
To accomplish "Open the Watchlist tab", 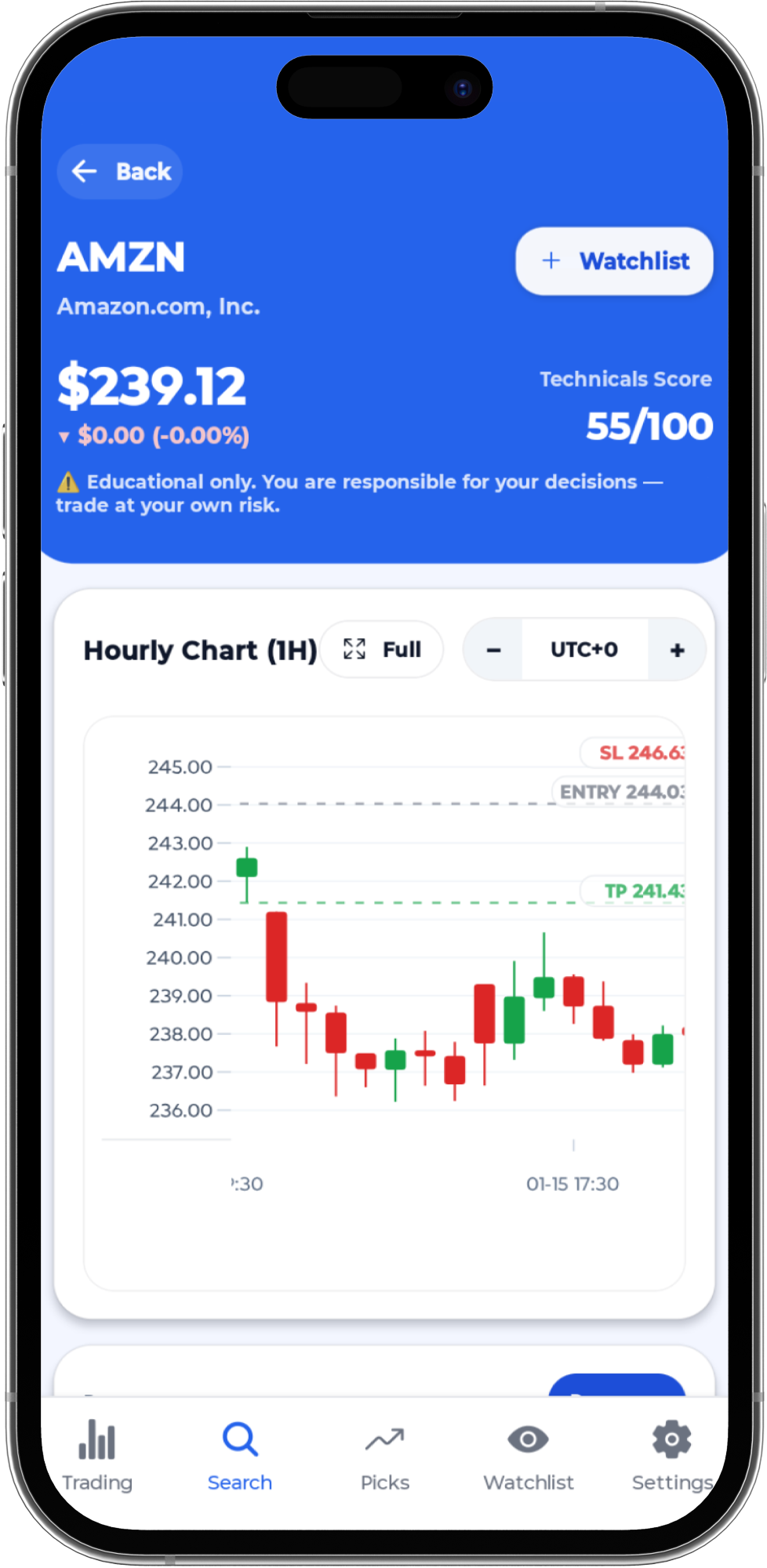I will click(x=528, y=1455).
